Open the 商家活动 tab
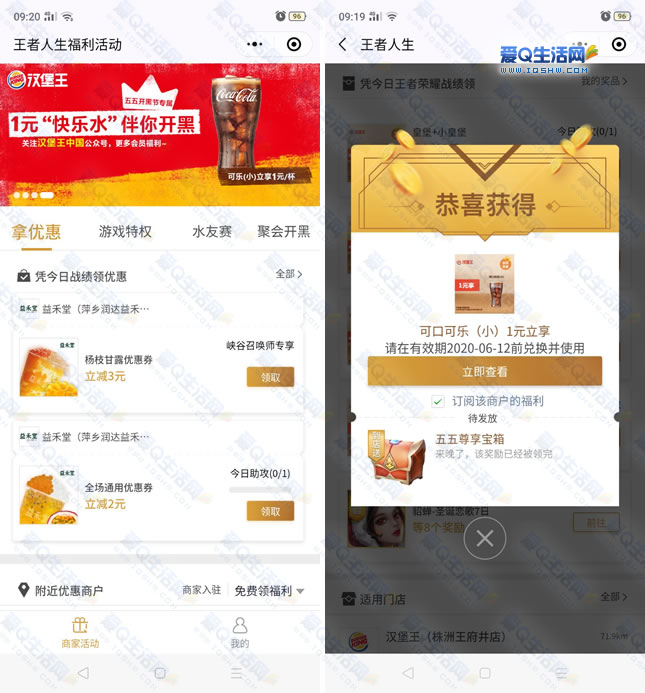Image resolution: width=645 pixels, height=693 pixels. coord(80,633)
